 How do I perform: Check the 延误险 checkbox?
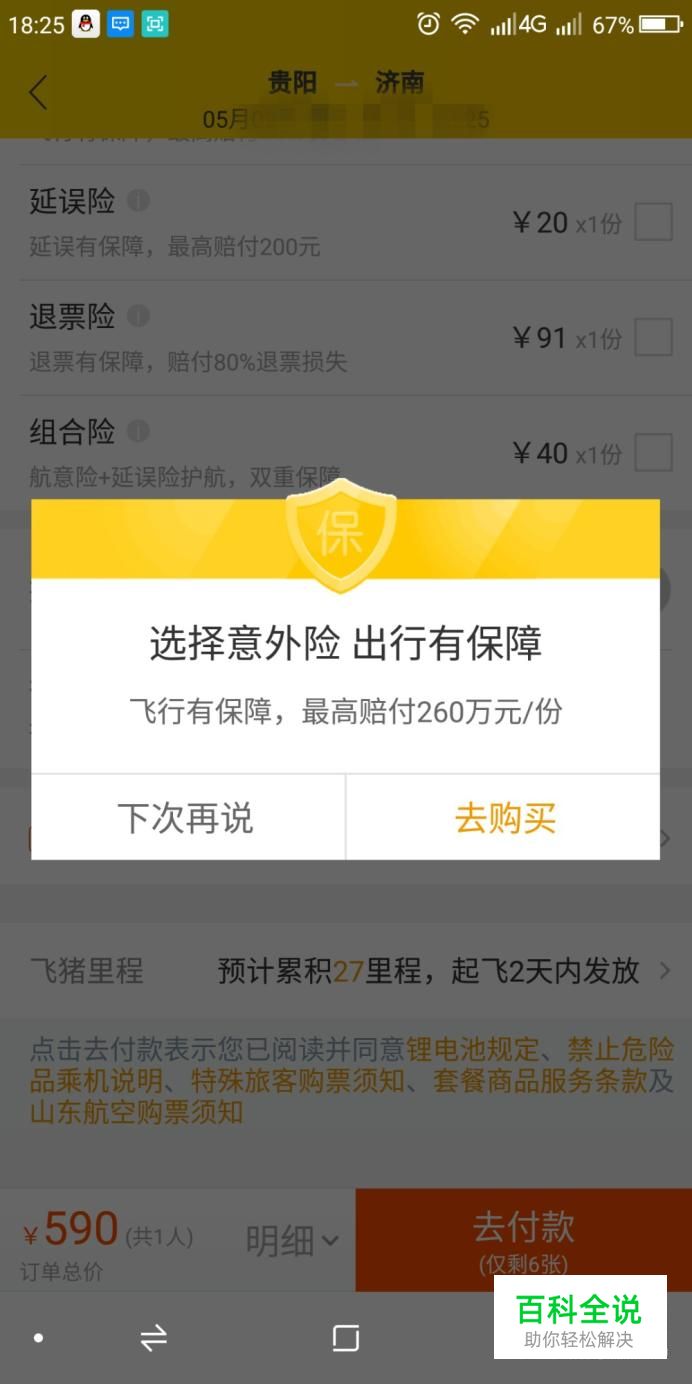click(x=654, y=222)
